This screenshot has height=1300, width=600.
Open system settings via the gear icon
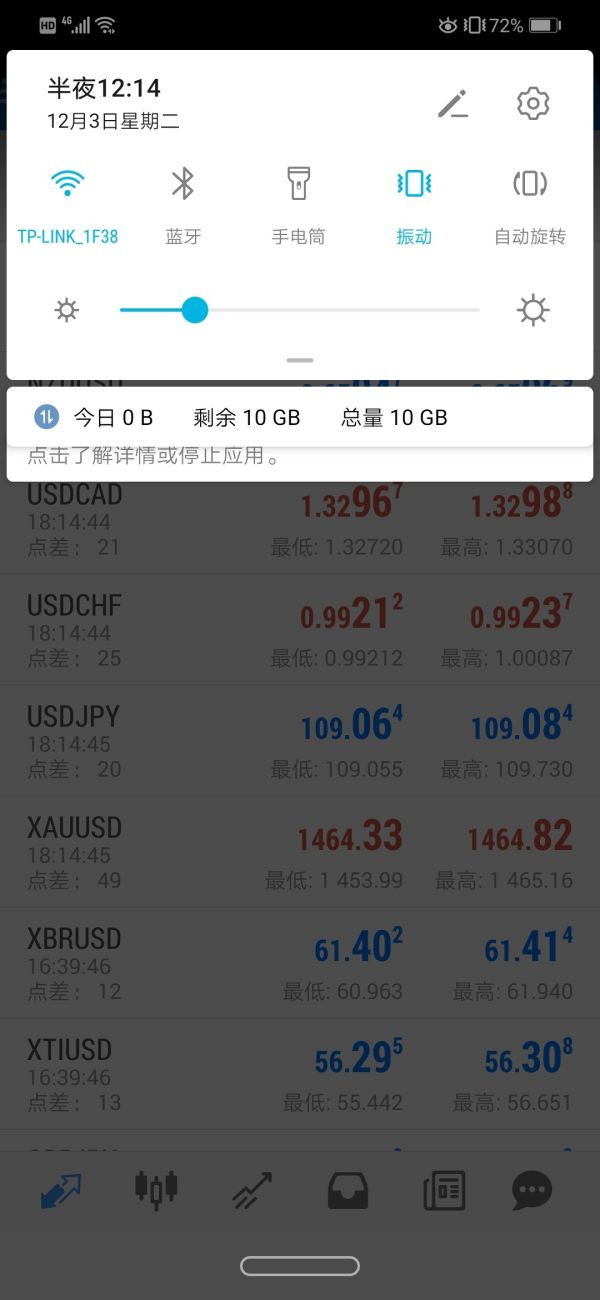pyautogui.click(x=533, y=104)
